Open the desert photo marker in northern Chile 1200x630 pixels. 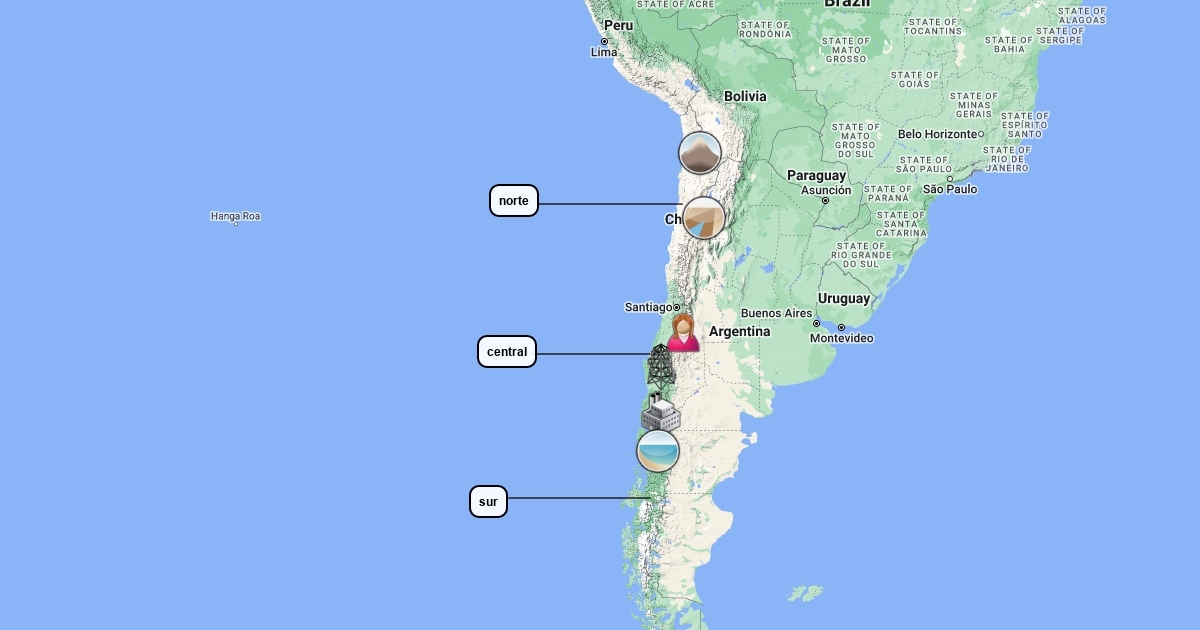704,218
